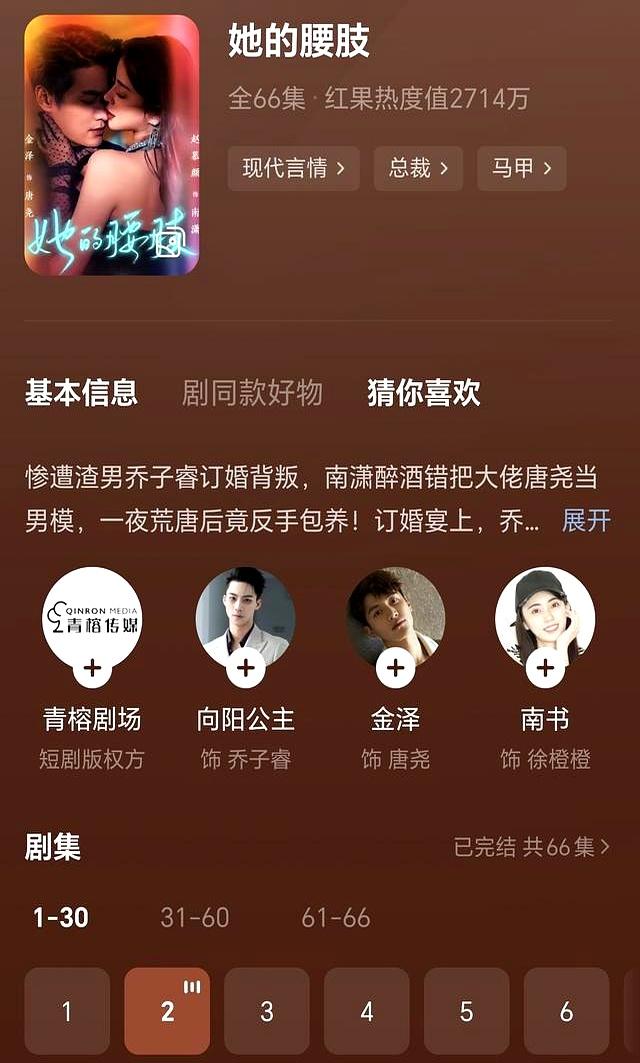Play episode 5
640x1063 pixels.
tap(466, 1011)
